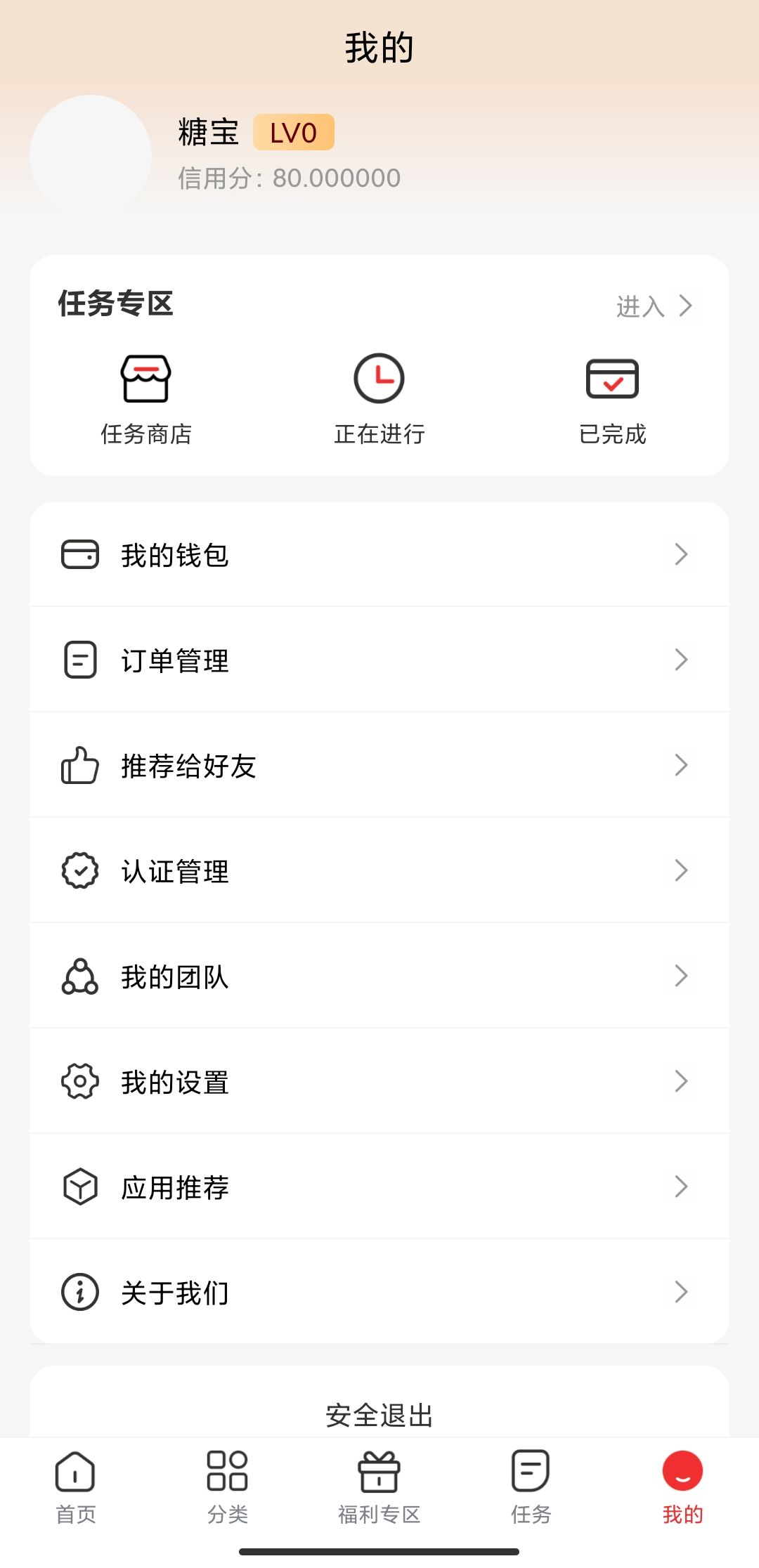Click the 认证管理 badge icon

[79, 870]
